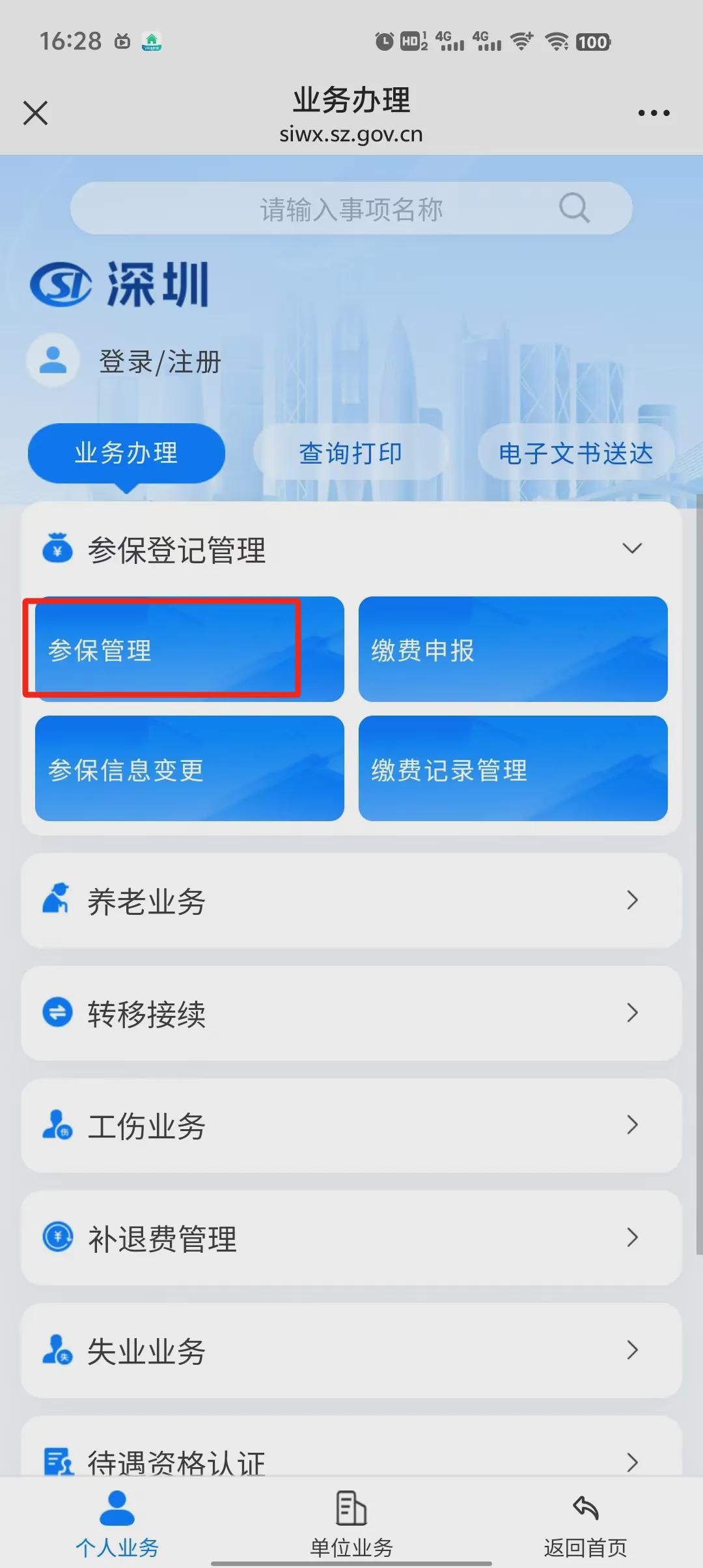
Task: Tap the 请输入事项名称 search field
Action: [351, 209]
